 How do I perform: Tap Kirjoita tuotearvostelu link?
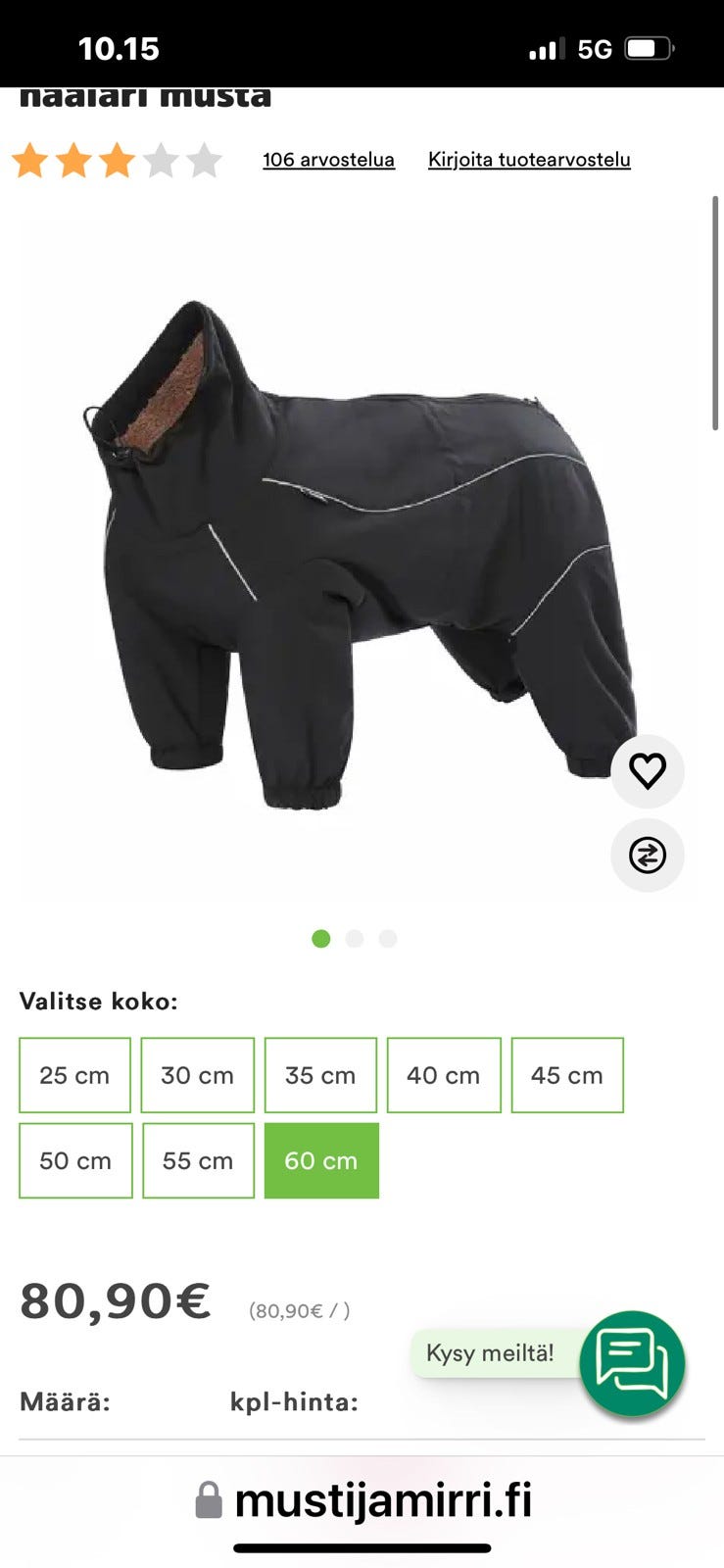(529, 160)
